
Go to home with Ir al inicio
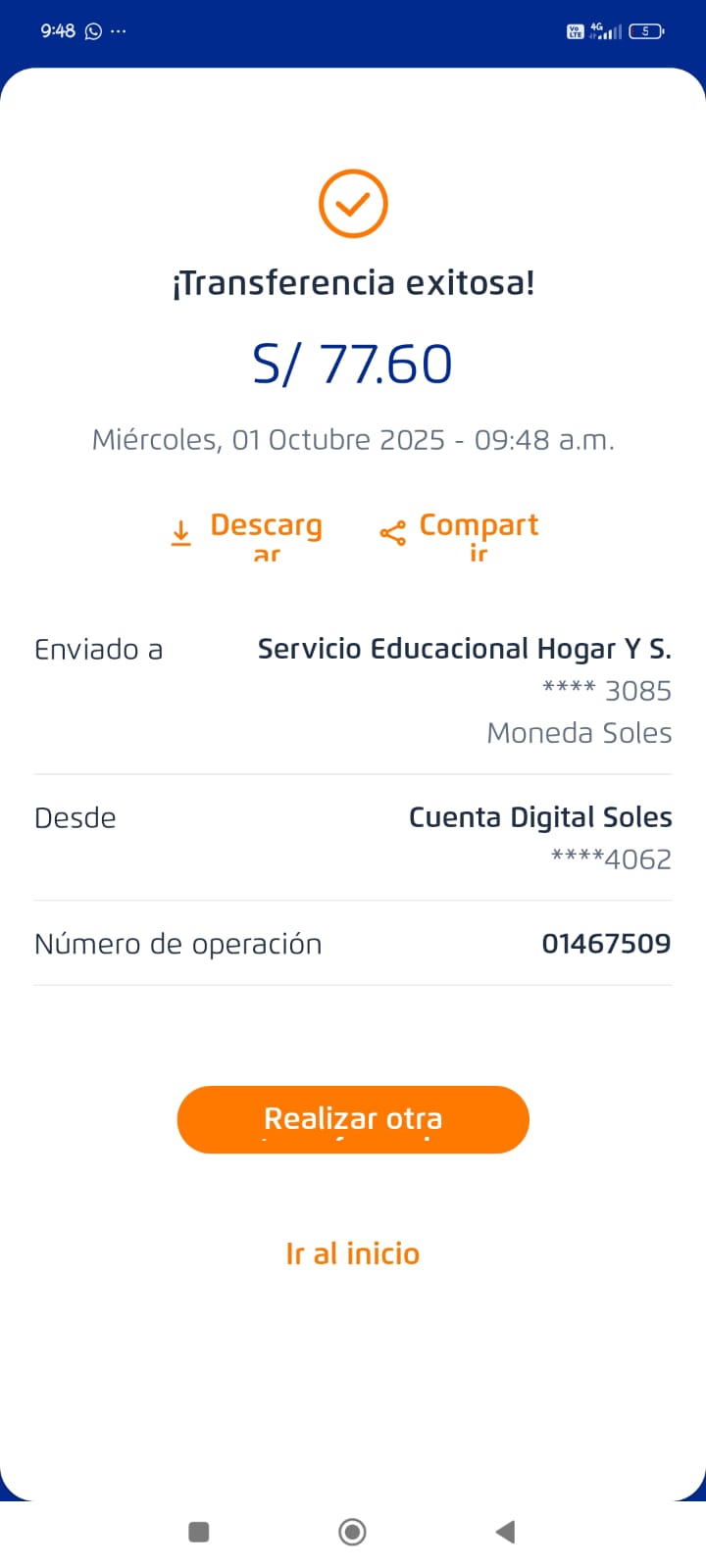(x=353, y=1253)
